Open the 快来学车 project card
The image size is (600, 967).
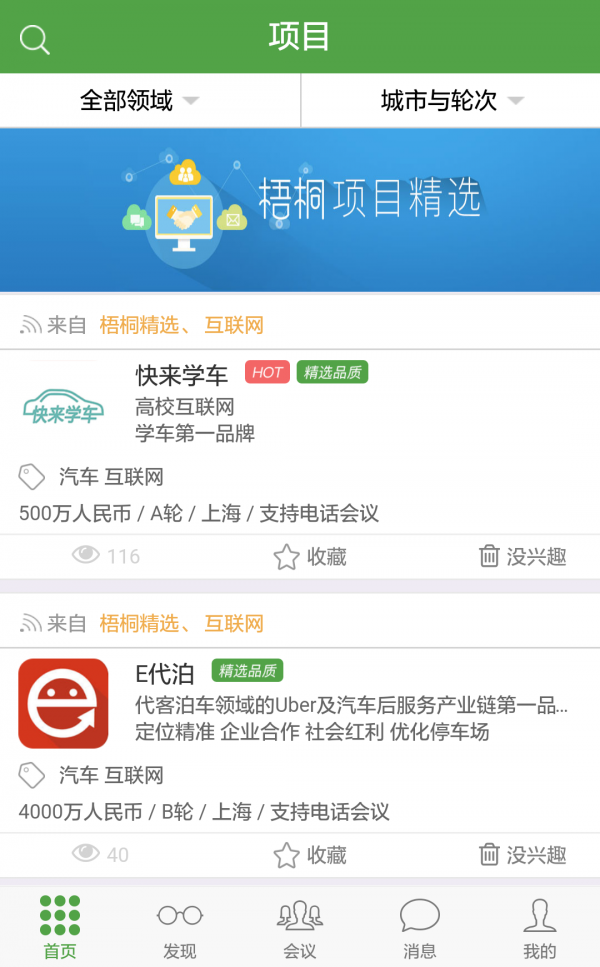coord(300,440)
